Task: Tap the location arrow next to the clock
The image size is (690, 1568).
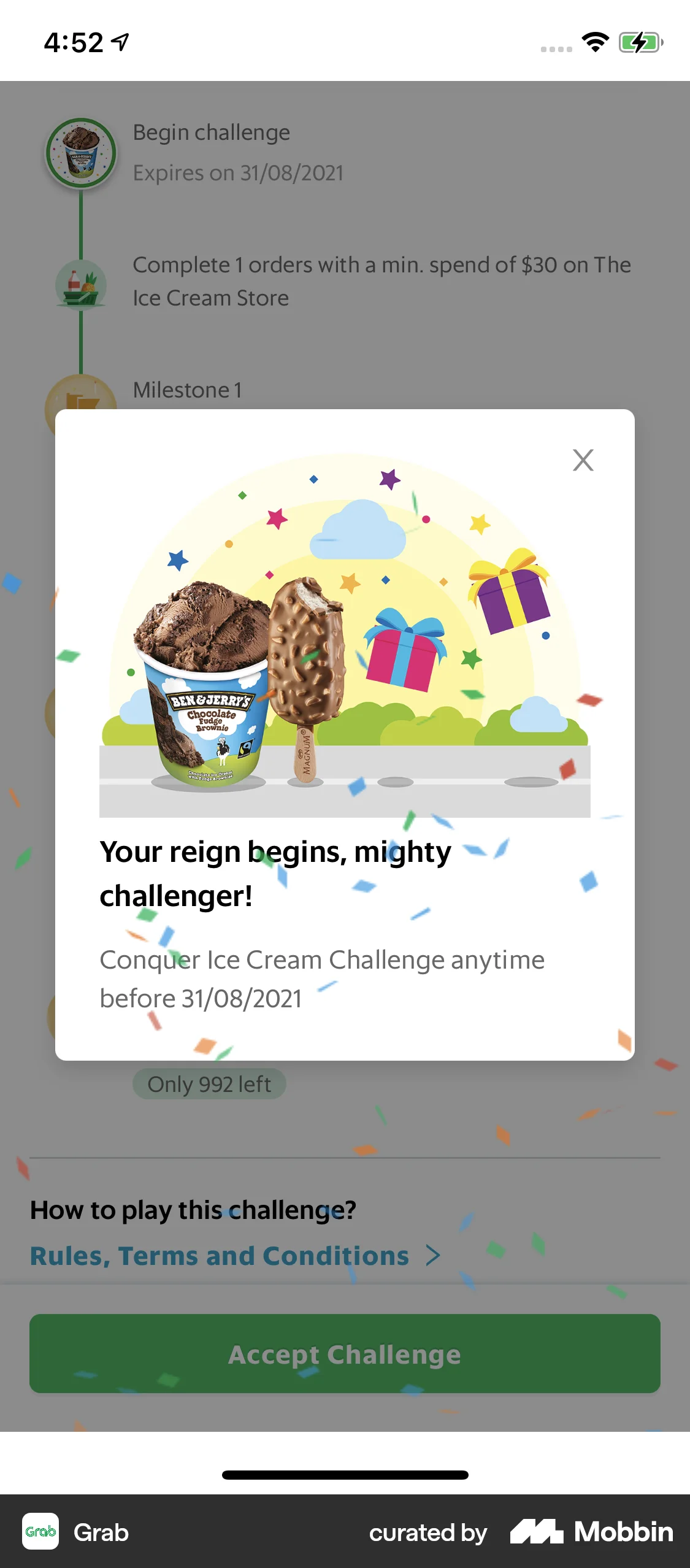Action: pyautogui.click(x=120, y=40)
